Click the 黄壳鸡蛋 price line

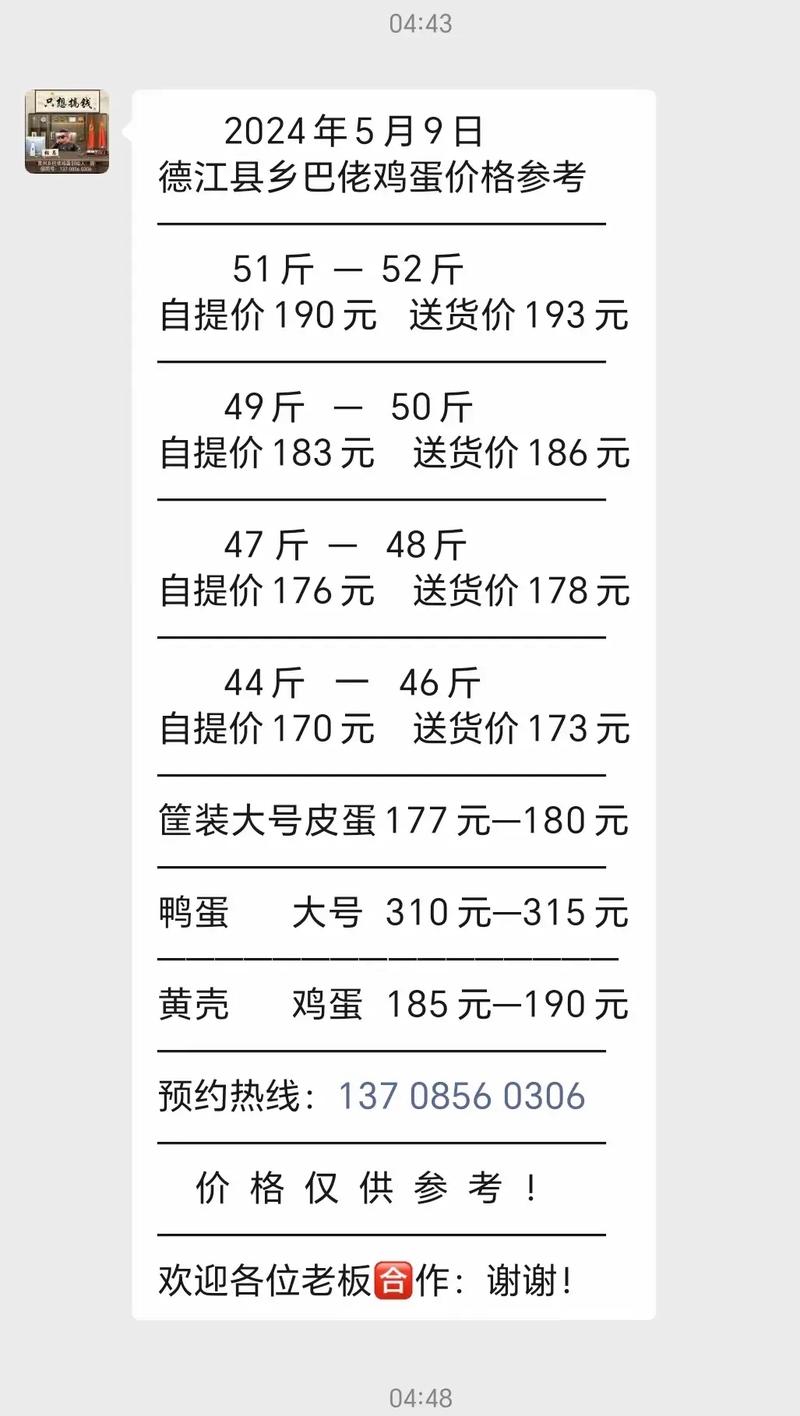tap(393, 1003)
